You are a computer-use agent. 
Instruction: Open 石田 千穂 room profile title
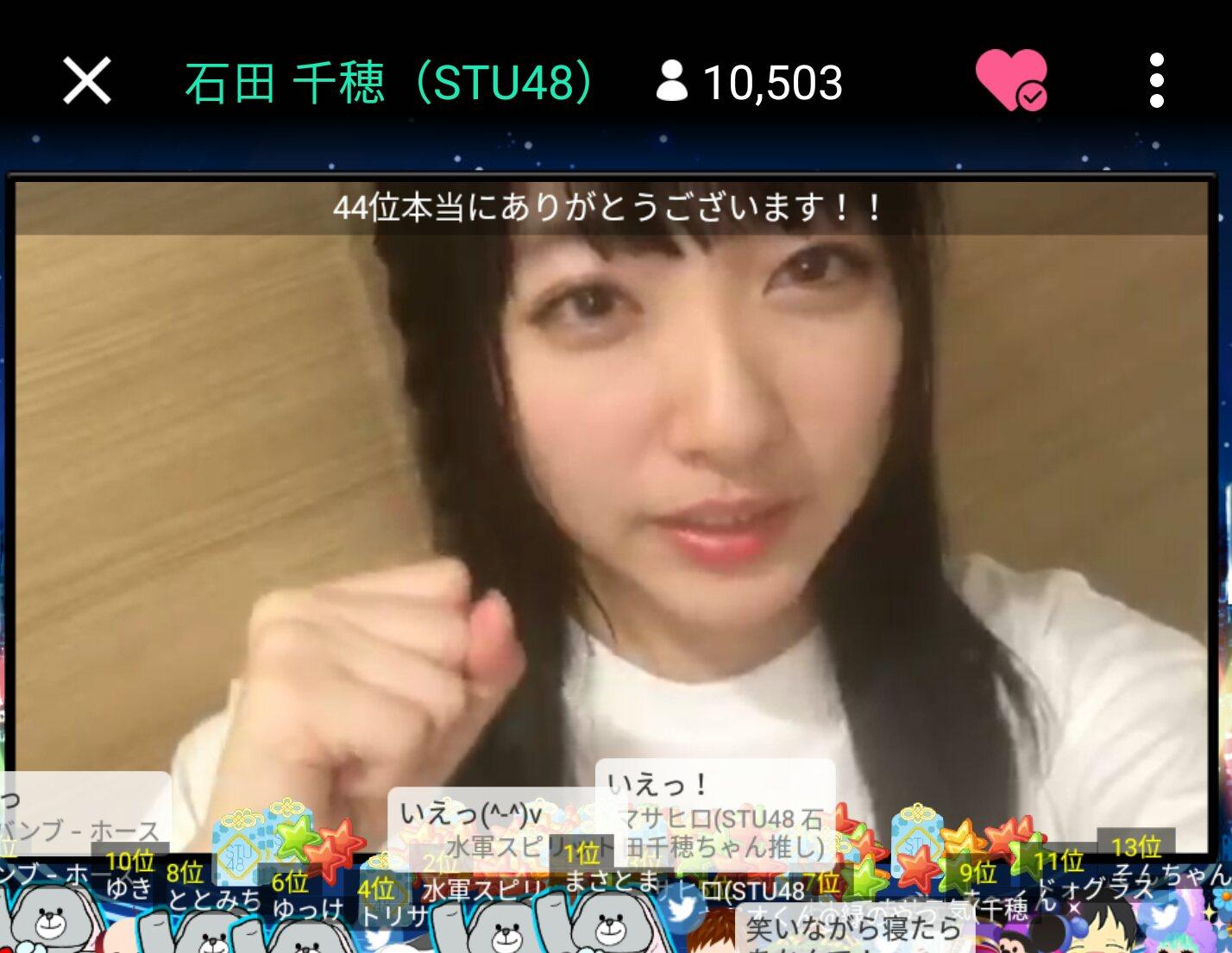tap(389, 83)
